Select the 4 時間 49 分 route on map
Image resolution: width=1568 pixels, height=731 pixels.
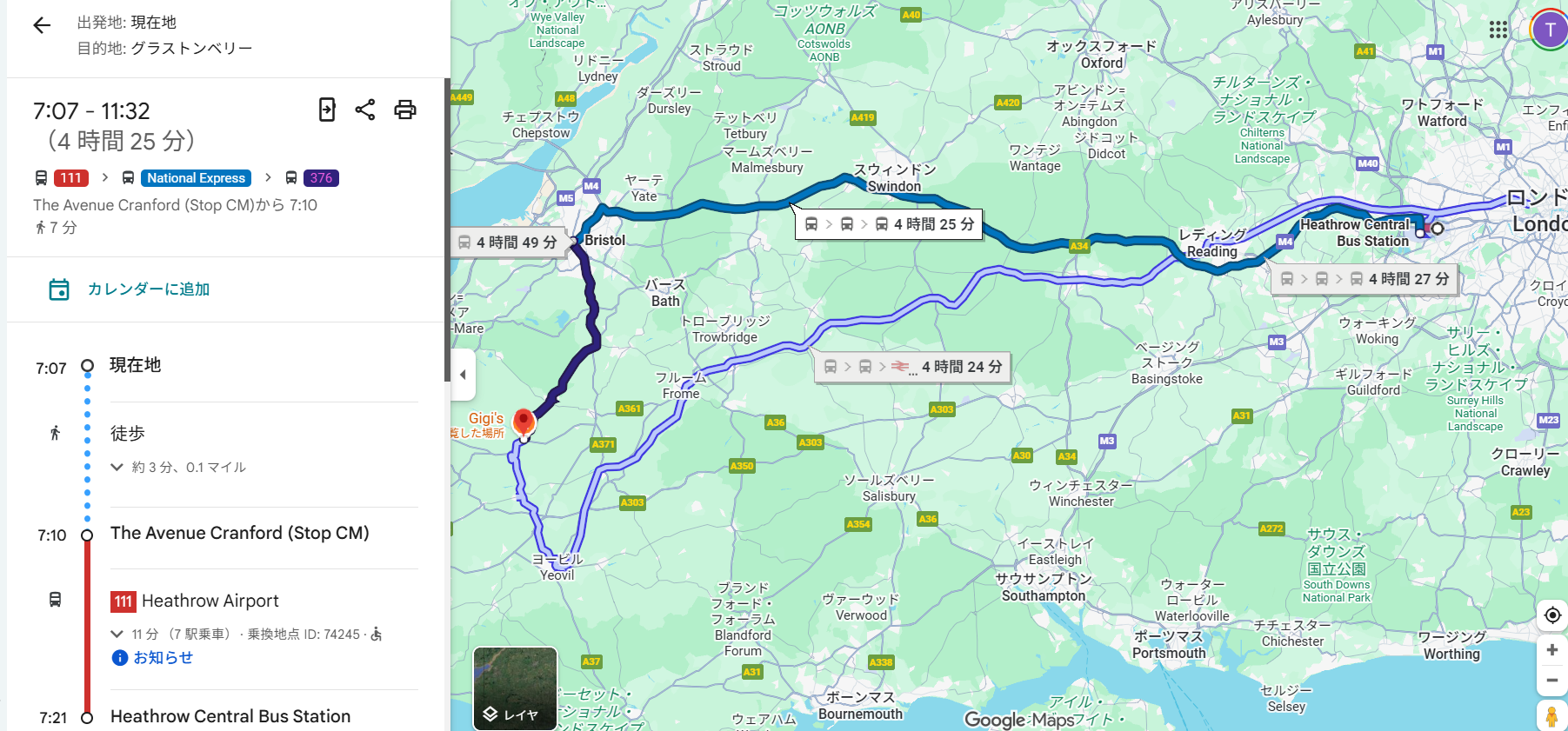click(509, 243)
